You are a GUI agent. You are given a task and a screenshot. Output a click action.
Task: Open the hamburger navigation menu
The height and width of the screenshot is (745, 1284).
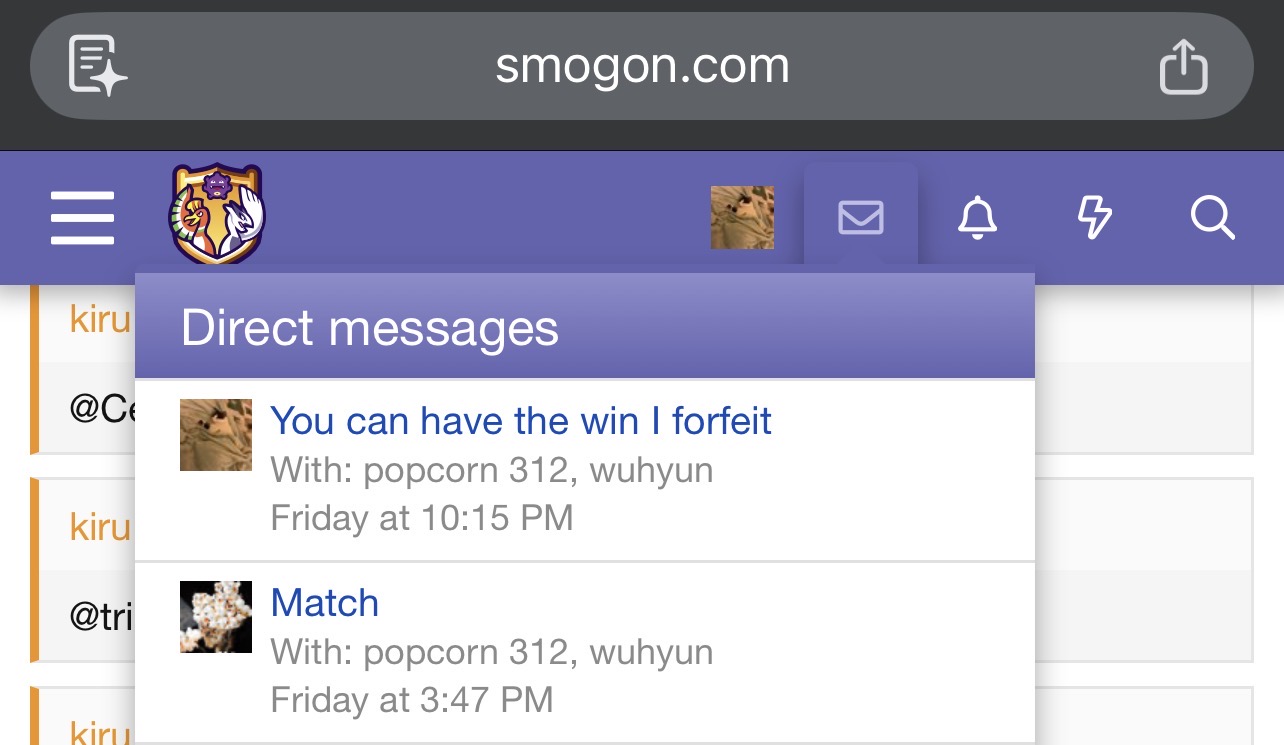pyautogui.click(x=82, y=218)
